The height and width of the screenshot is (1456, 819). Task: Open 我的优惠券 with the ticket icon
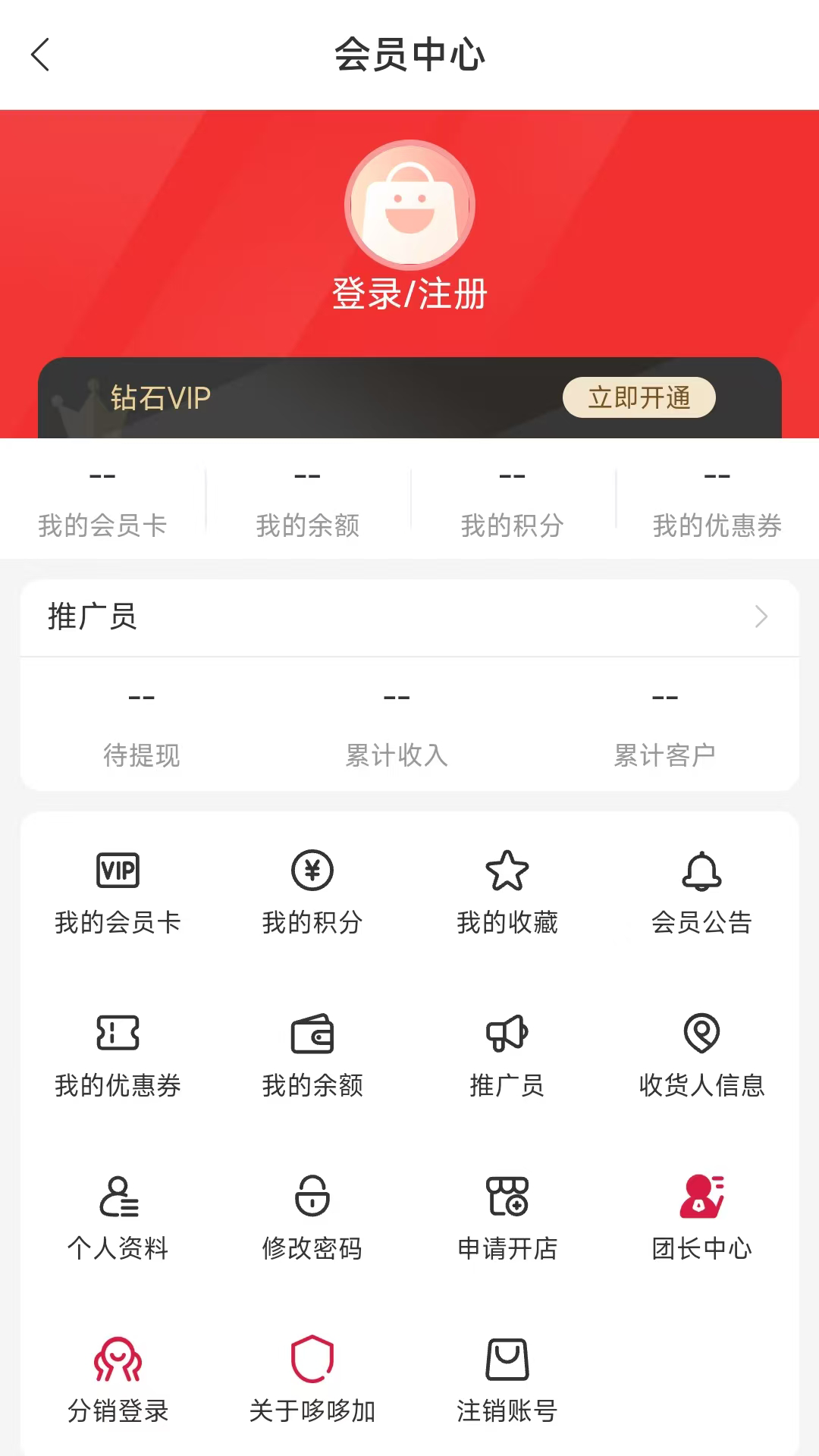pos(118,1054)
